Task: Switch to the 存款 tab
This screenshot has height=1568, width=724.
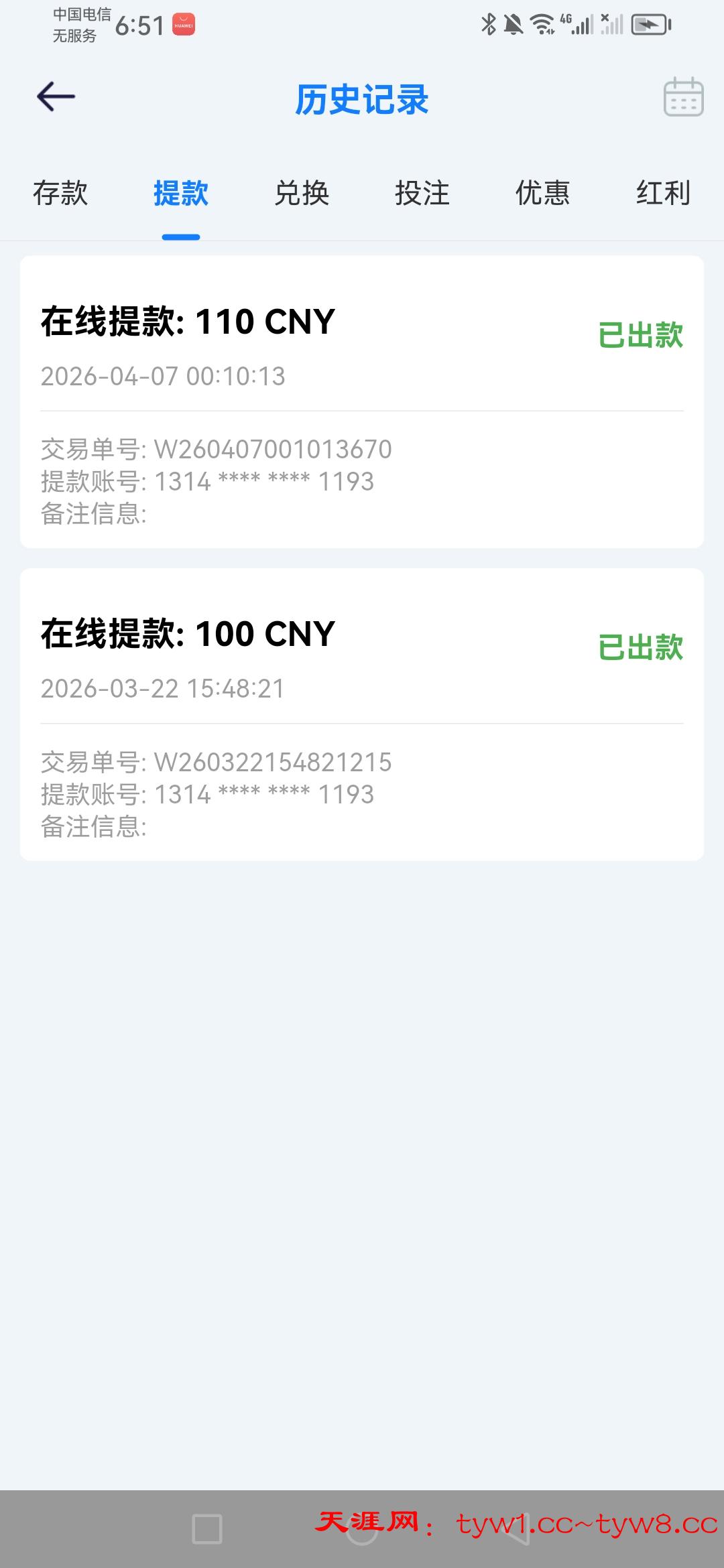Action: pos(60,194)
